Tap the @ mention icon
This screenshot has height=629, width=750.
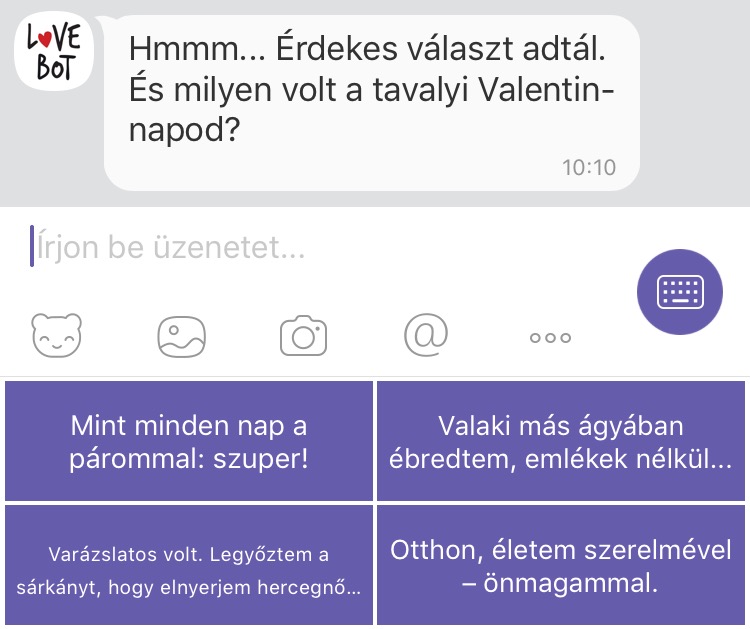pyautogui.click(x=425, y=335)
